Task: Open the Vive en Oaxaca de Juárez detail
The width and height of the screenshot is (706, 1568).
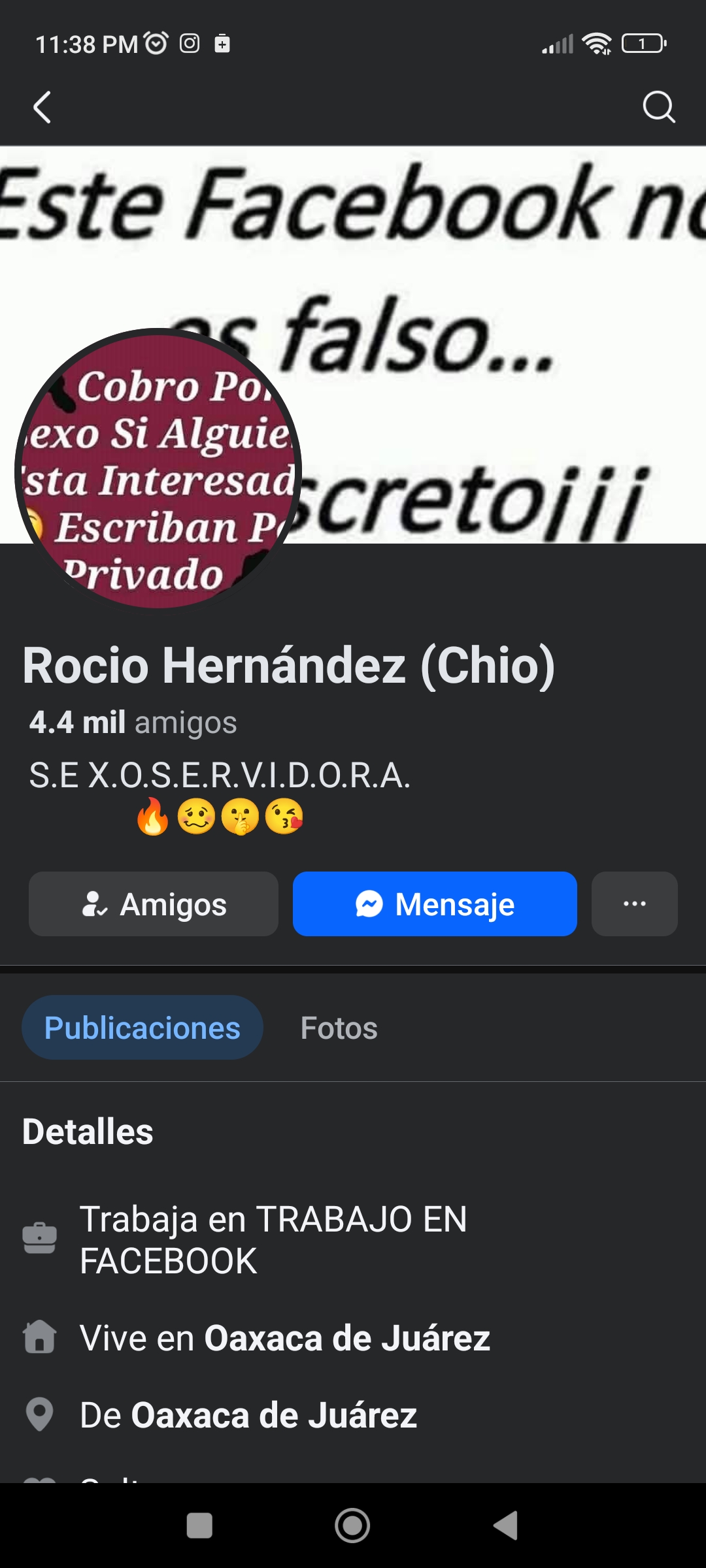Action: coord(285,1338)
